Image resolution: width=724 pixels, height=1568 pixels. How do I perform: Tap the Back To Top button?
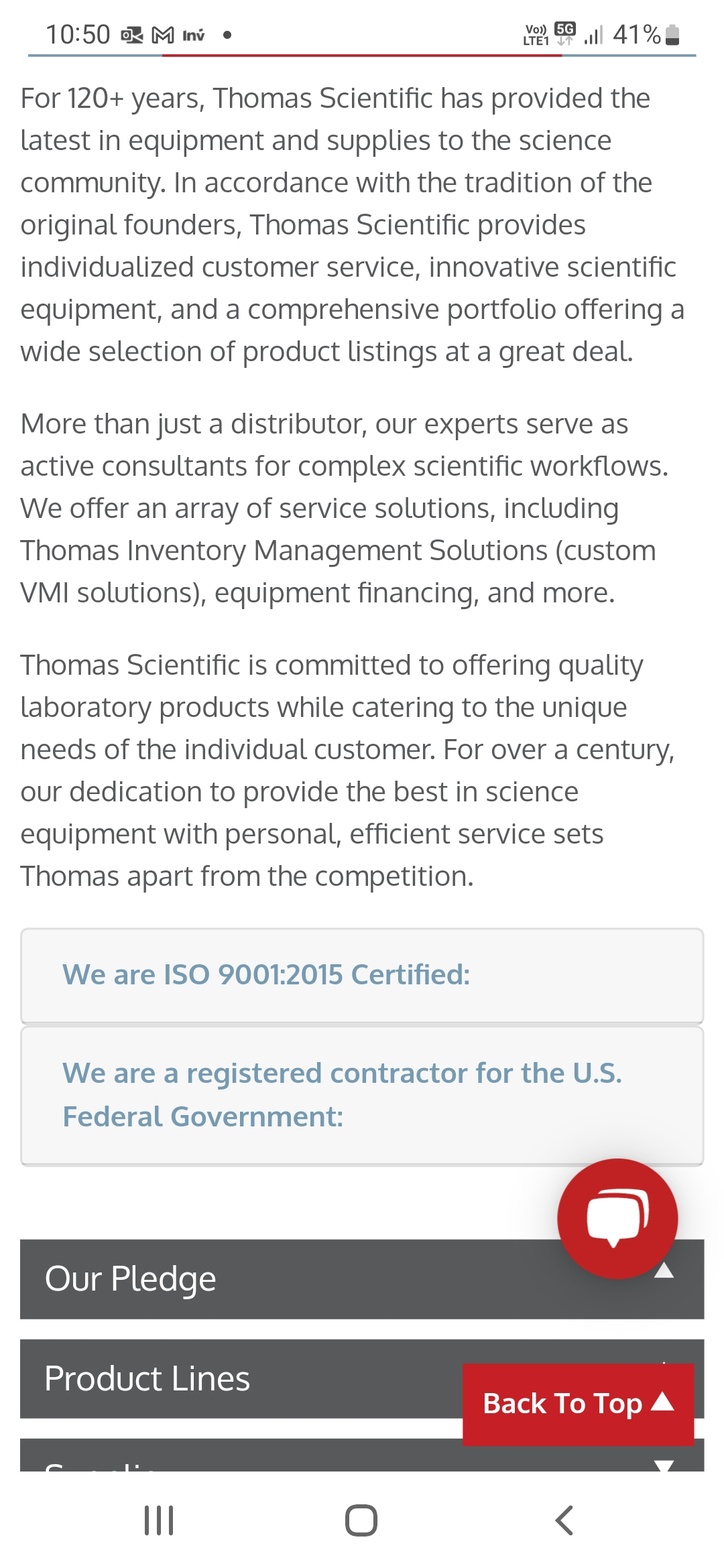[x=579, y=1404]
